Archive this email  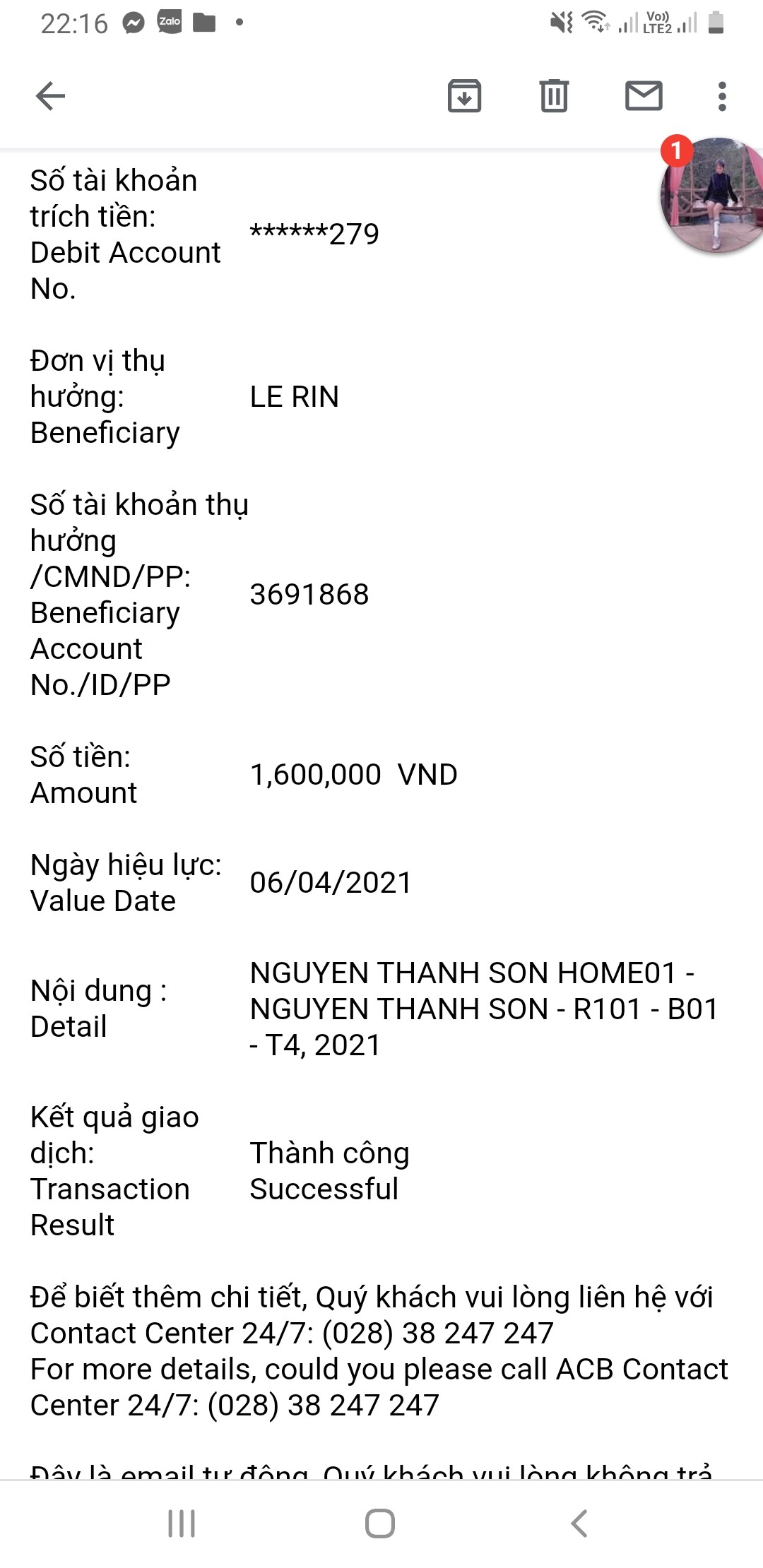tap(464, 96)
